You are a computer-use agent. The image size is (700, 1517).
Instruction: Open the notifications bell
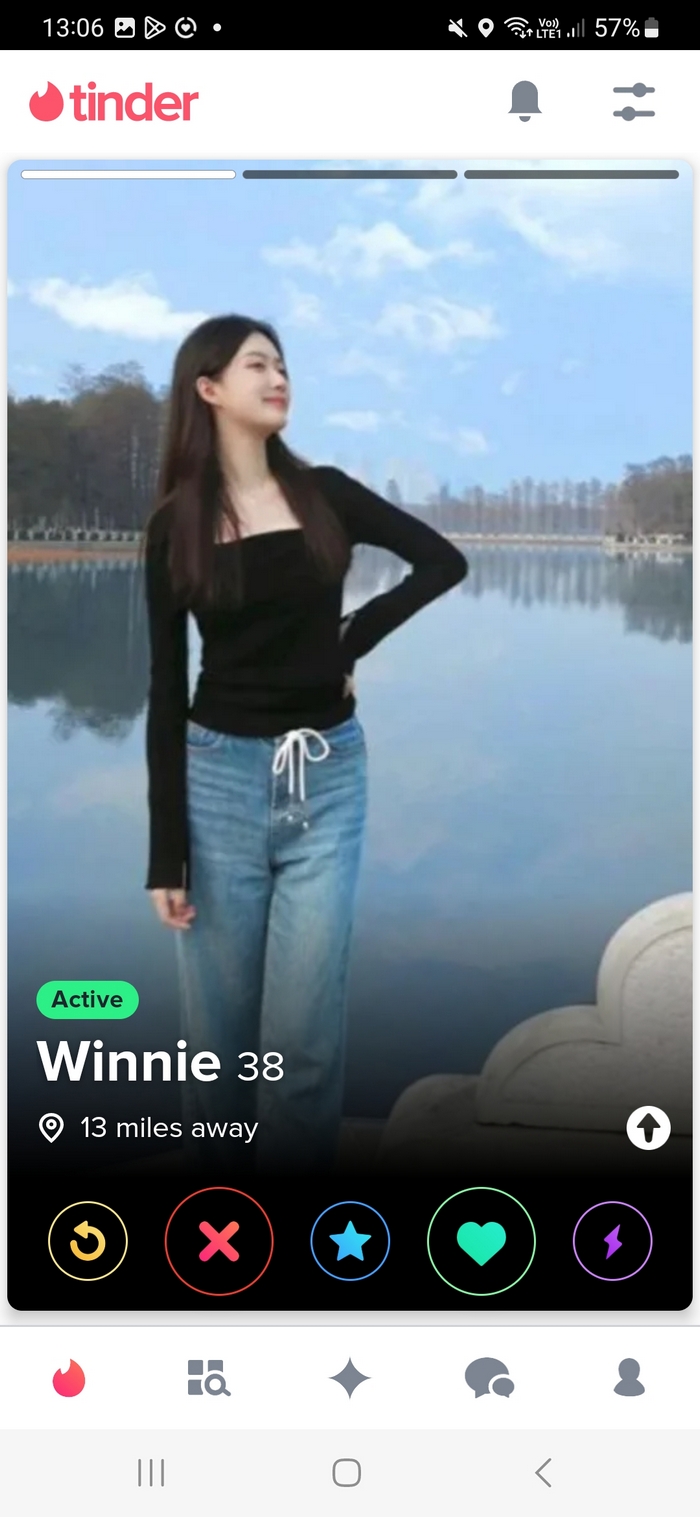(x=525, y=101)
